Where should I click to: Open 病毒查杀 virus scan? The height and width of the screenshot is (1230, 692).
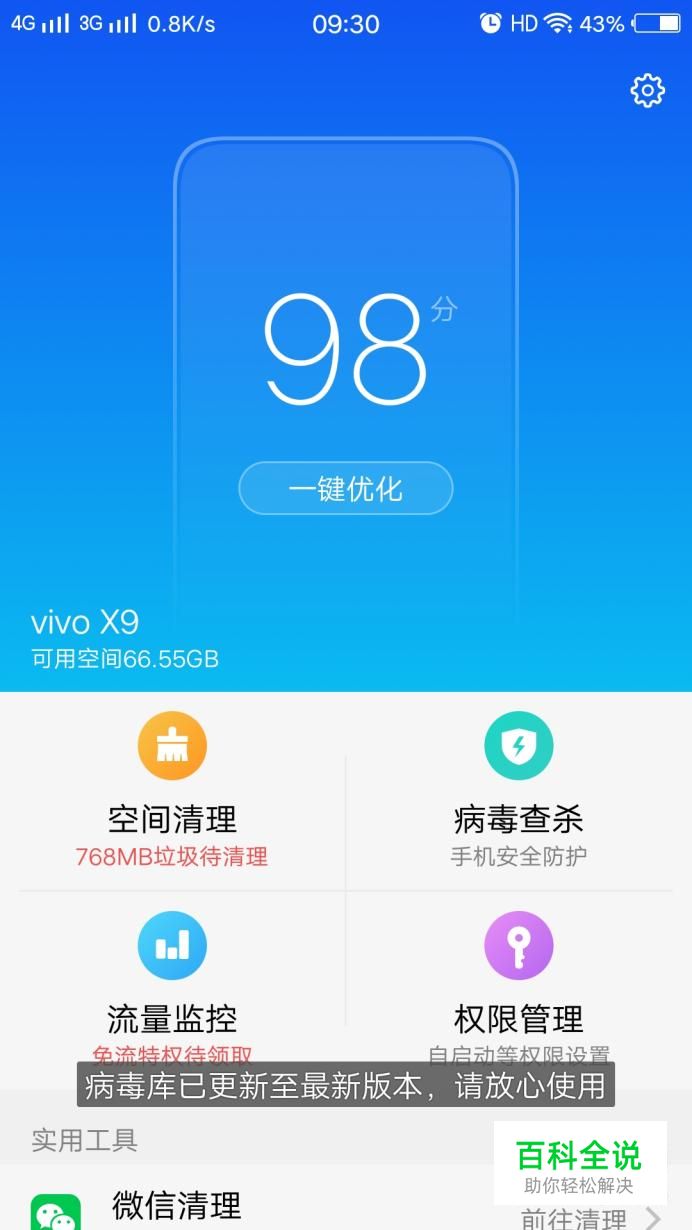(x=518, y=790)
